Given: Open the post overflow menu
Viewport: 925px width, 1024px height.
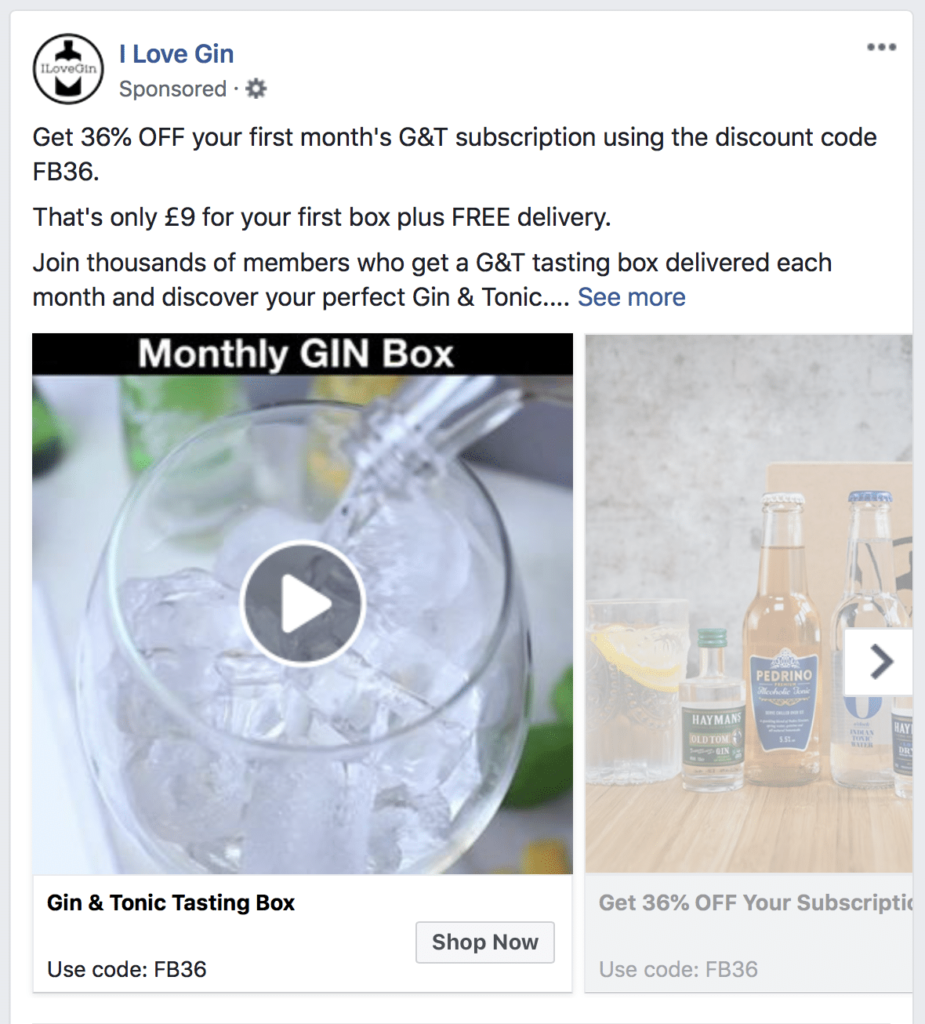Looking at the screenshot, I should [881, 48].
